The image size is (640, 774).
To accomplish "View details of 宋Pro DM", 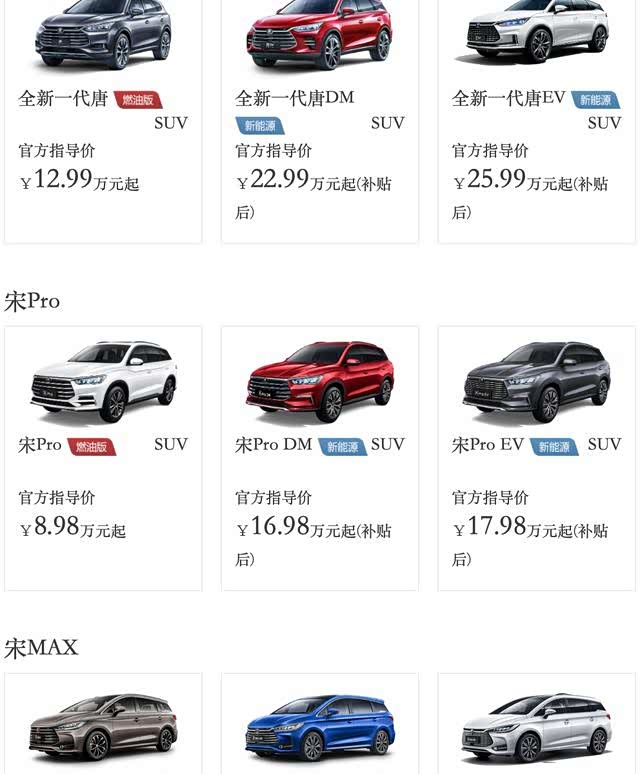I will pos(320,457).
